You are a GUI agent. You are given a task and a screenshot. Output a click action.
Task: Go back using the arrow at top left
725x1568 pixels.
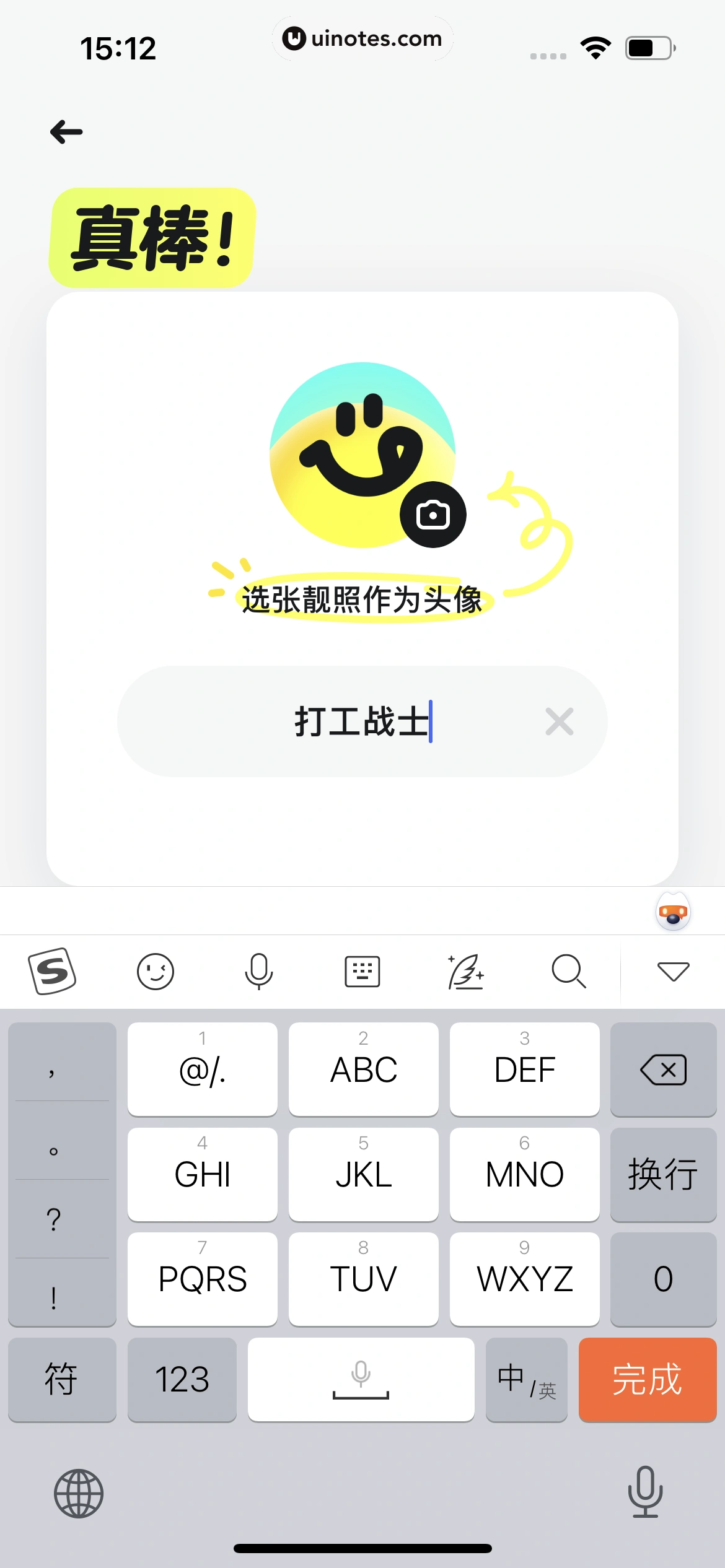click(x=66, y=131)
